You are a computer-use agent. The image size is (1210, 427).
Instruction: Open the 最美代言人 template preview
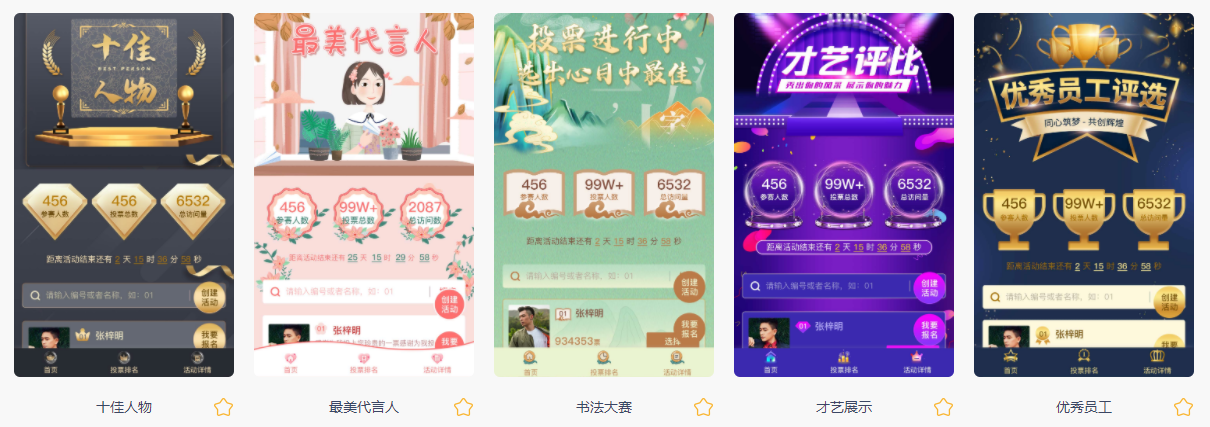pyautogui.click(x=364, y=195)
